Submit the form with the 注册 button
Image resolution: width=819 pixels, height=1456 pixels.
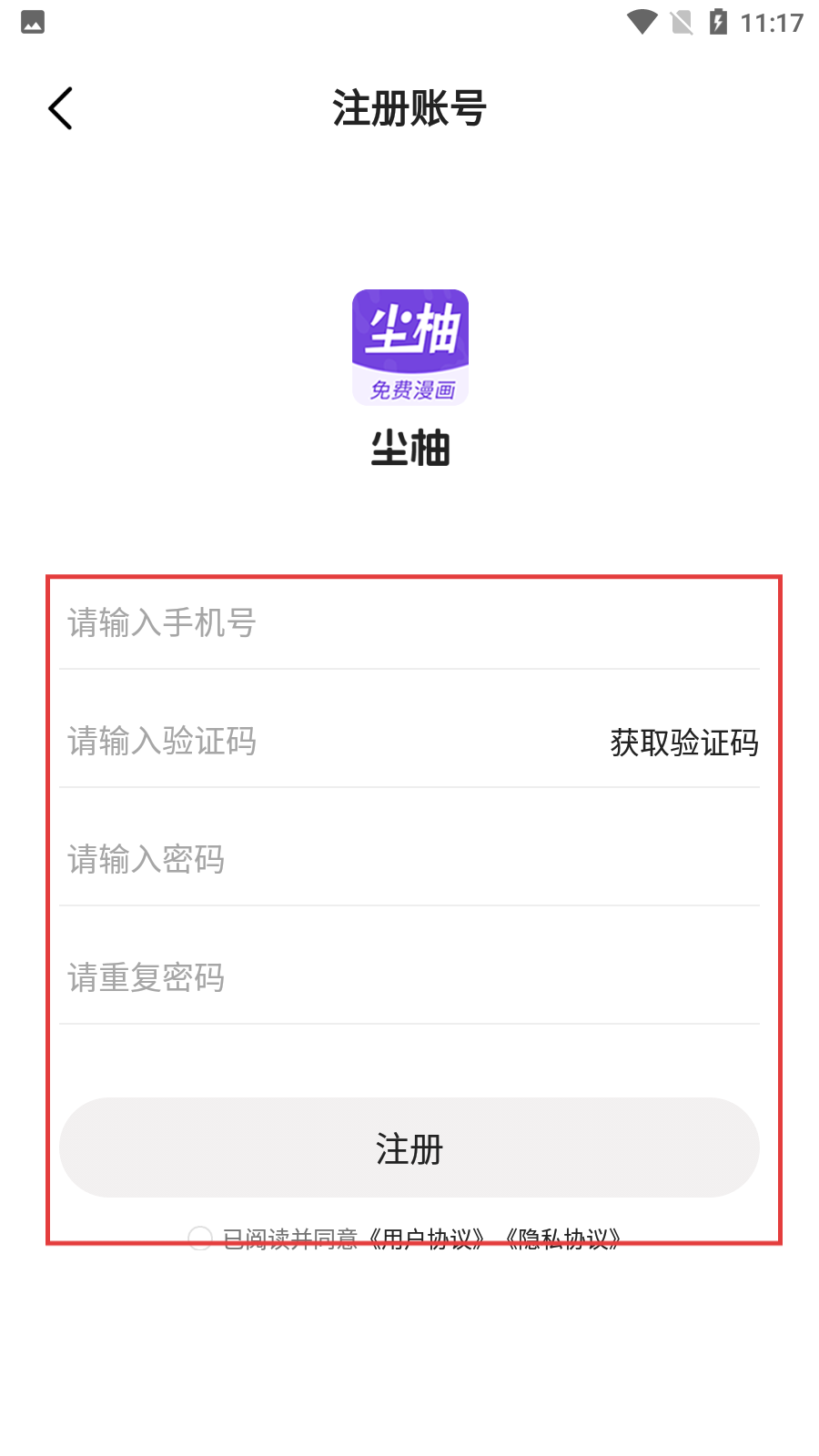pos(409,1148)
